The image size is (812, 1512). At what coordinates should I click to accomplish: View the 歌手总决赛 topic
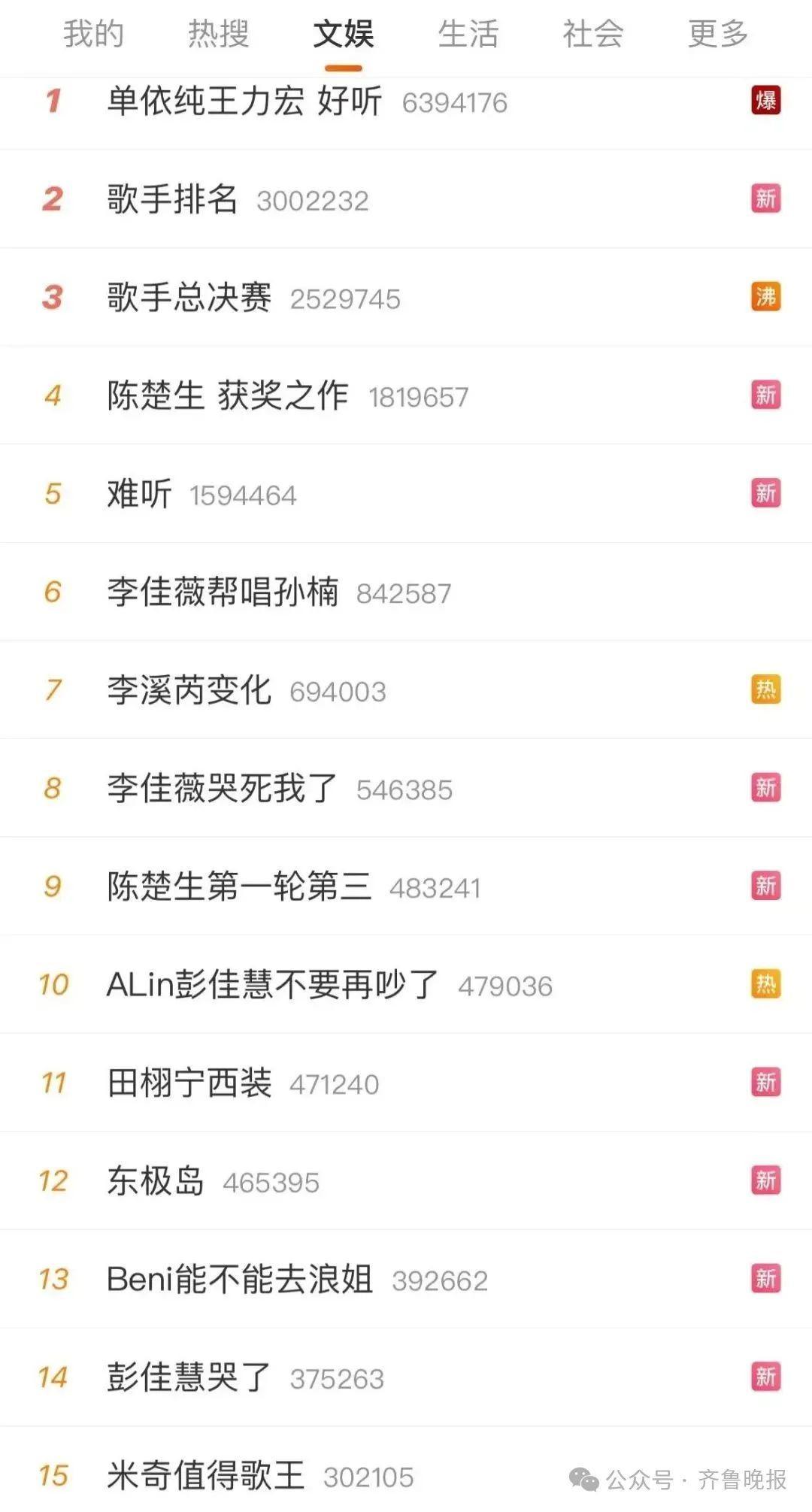(x=189, y=298)
